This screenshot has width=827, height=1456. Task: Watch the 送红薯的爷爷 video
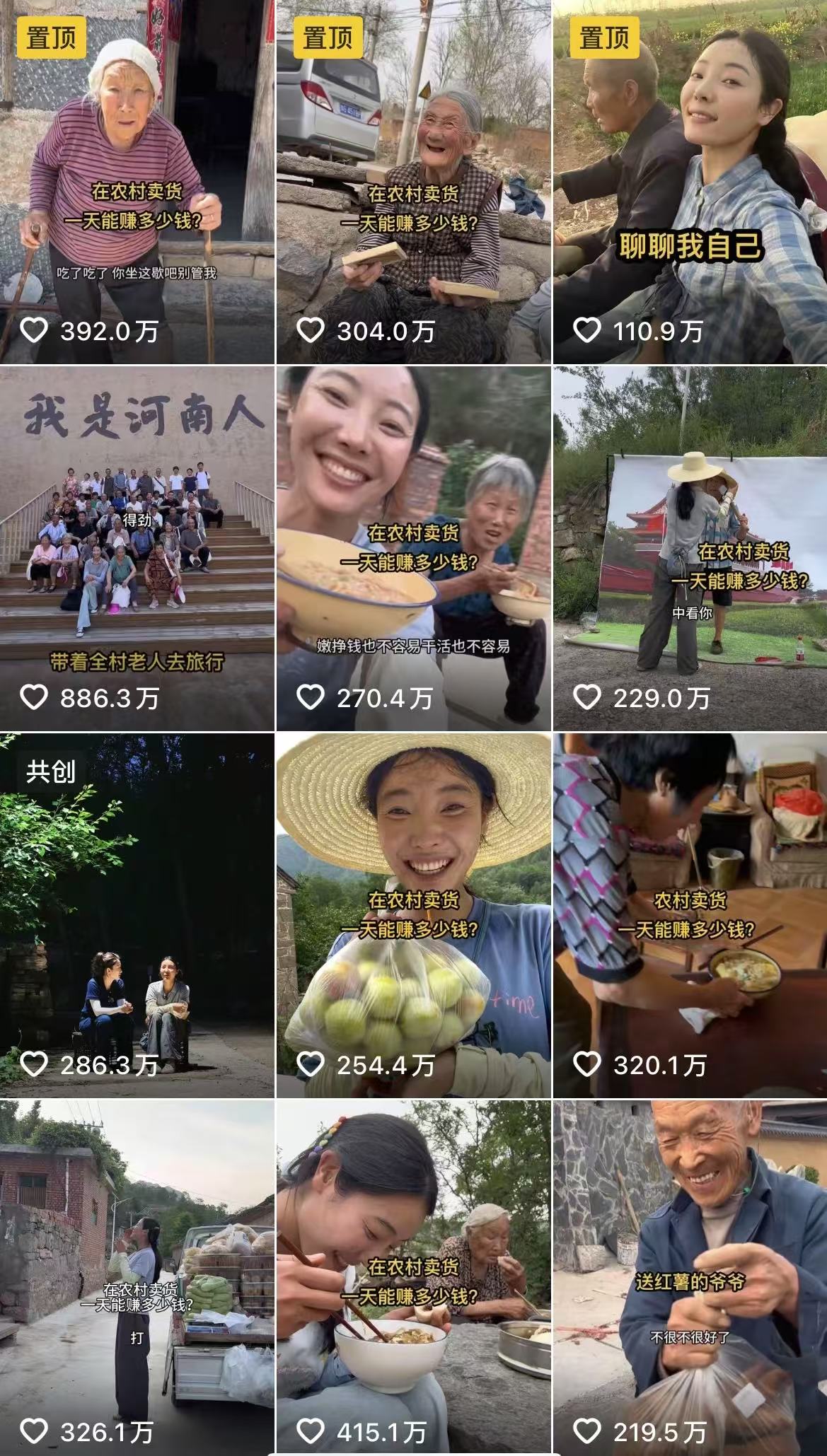(690, 1276)
